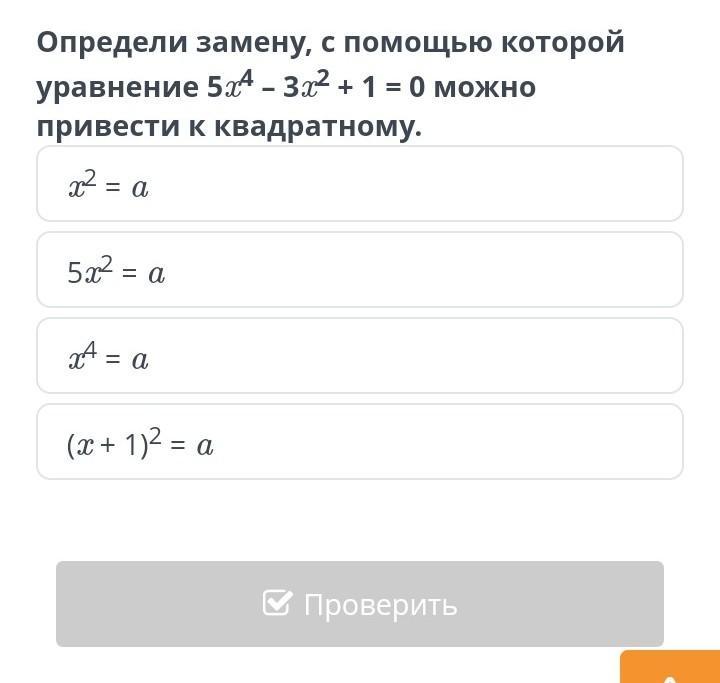Select the answer x² = a
720x683 pixels.
[360, 184]
